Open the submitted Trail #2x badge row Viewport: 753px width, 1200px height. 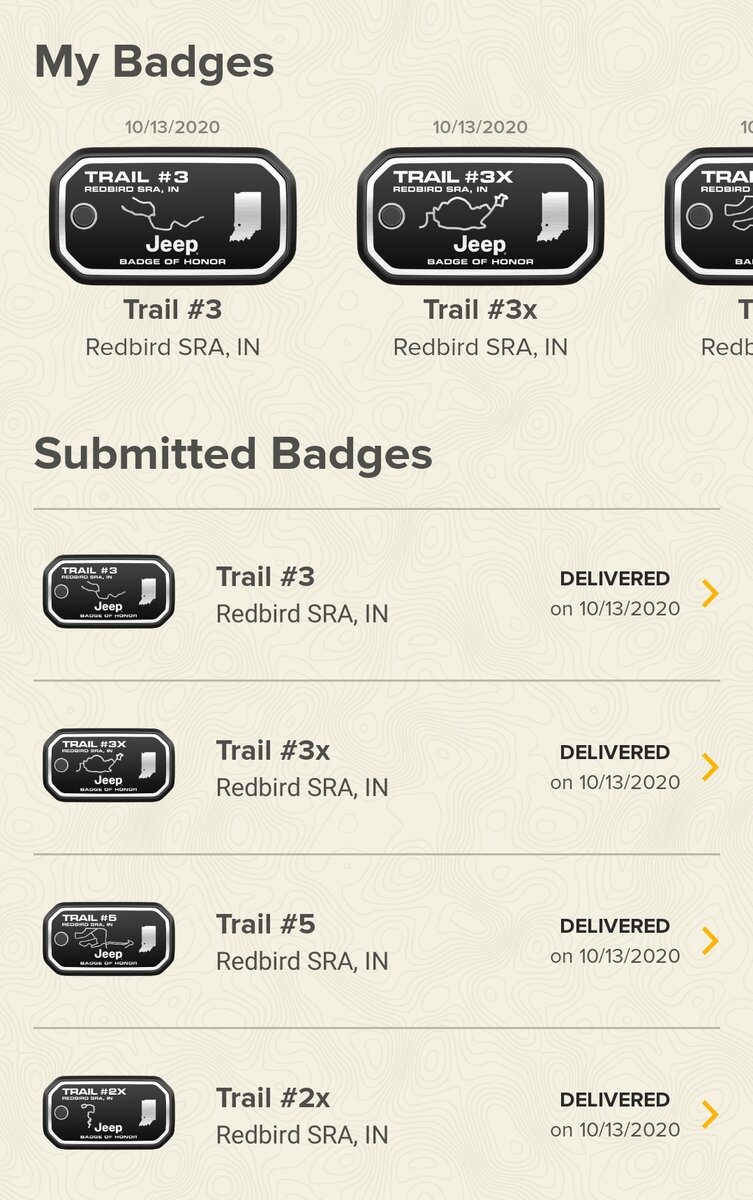click(376, 1114)
